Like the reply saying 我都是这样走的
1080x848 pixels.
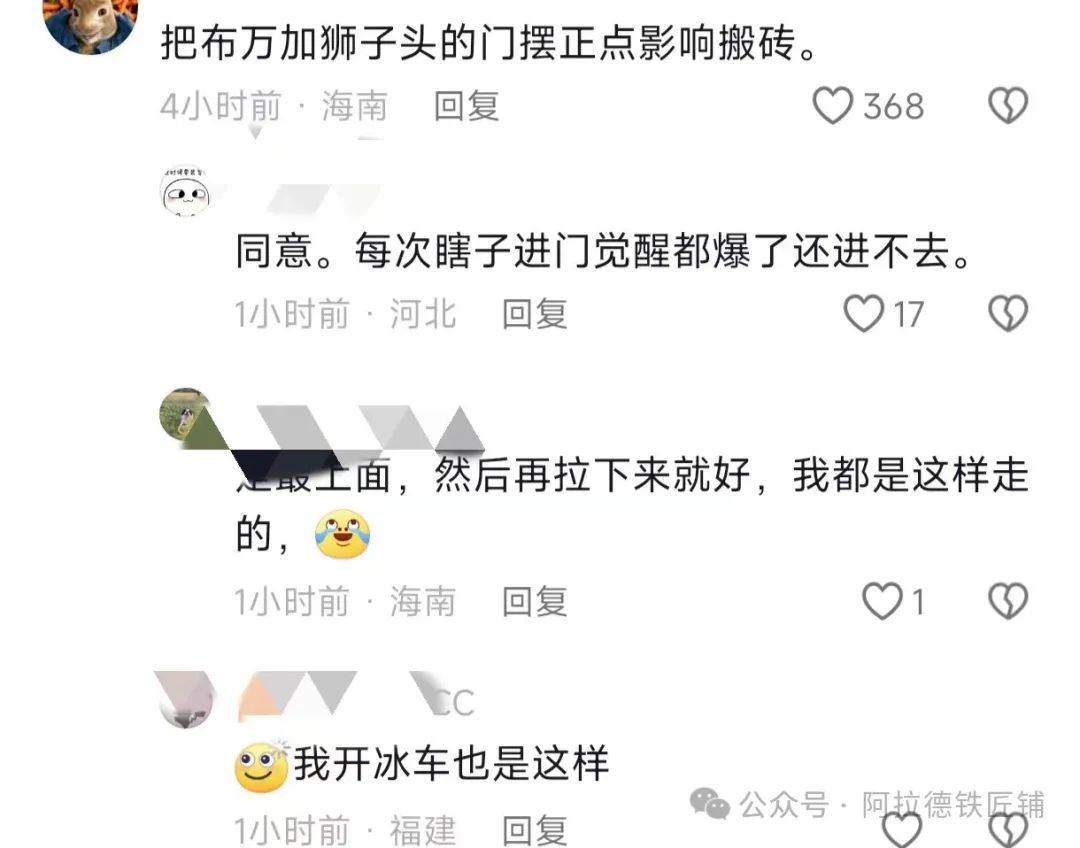click(x=882, y=601)
